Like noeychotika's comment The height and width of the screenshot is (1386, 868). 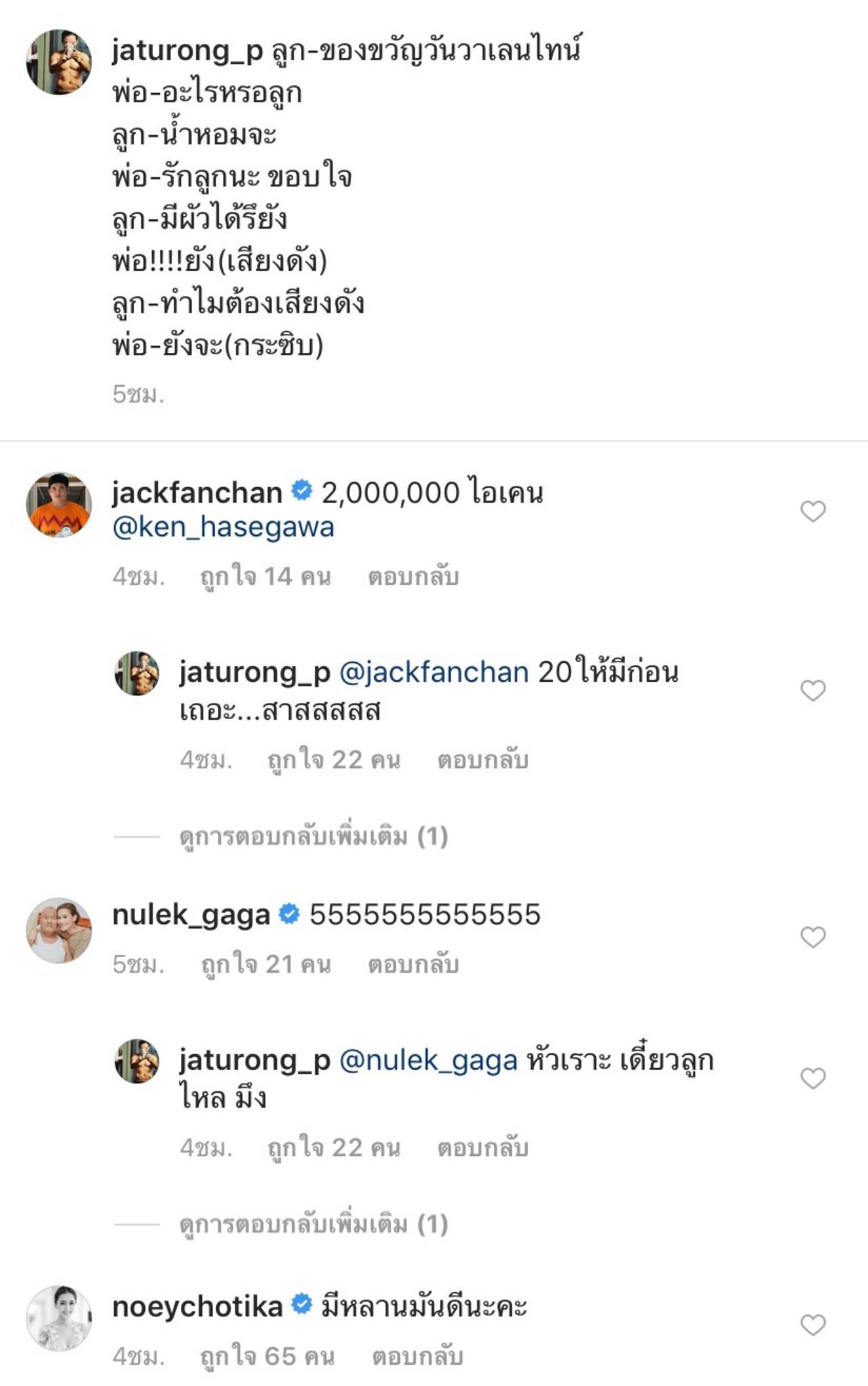pos(812,1324)
